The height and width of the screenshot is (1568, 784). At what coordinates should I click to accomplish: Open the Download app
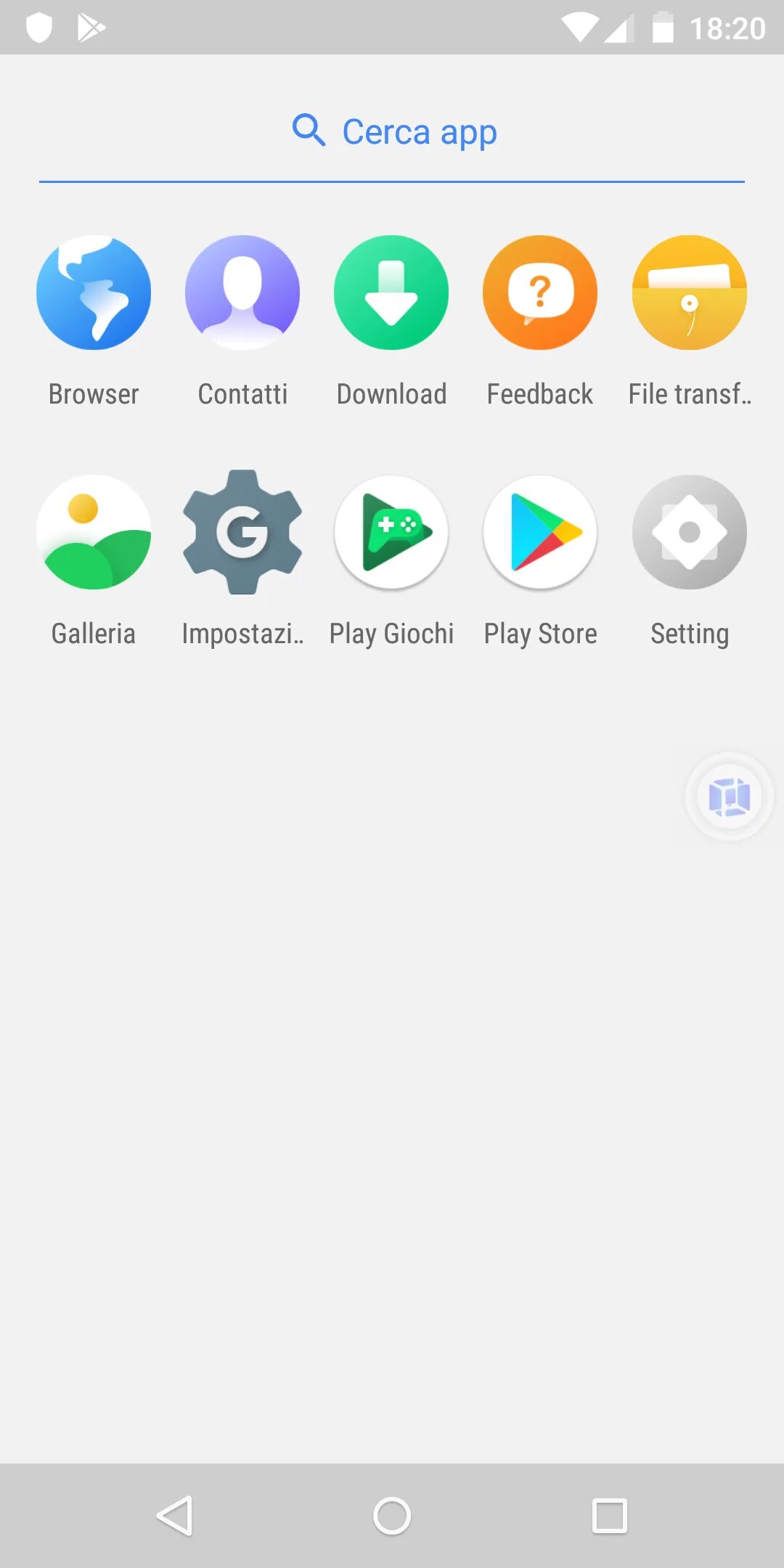tap(391, 293)
